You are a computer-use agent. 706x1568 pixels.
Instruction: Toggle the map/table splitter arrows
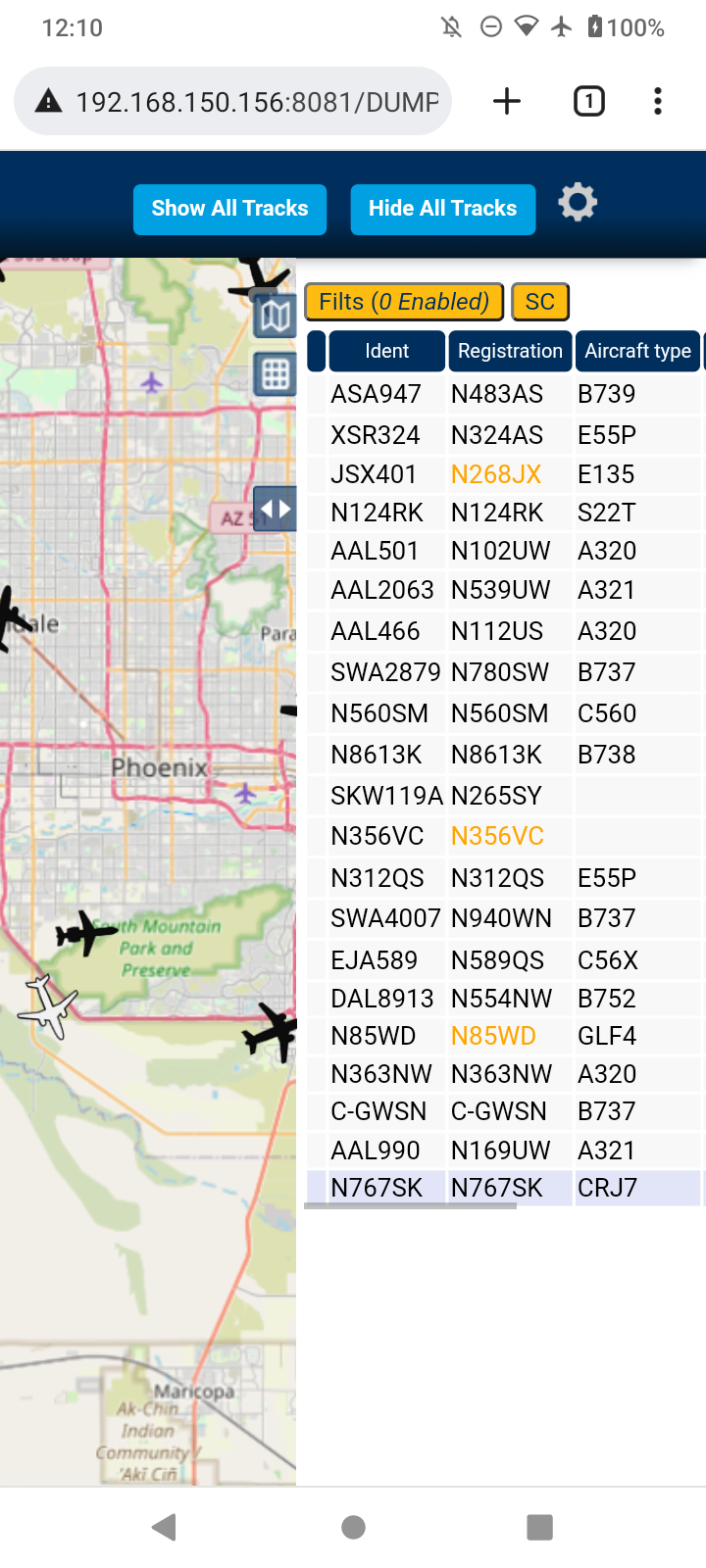point(276,510)
